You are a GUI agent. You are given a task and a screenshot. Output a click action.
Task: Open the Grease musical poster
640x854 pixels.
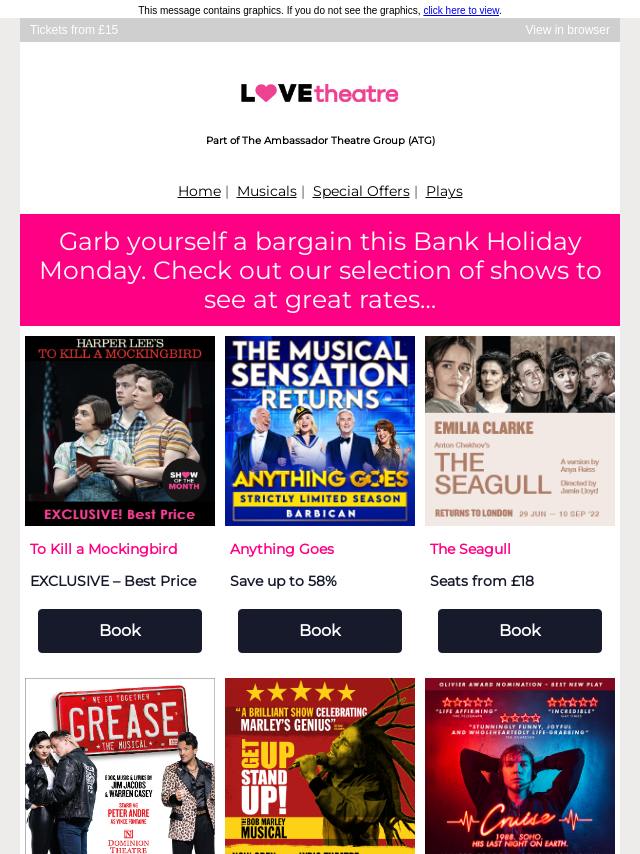(x=120, y=766)
